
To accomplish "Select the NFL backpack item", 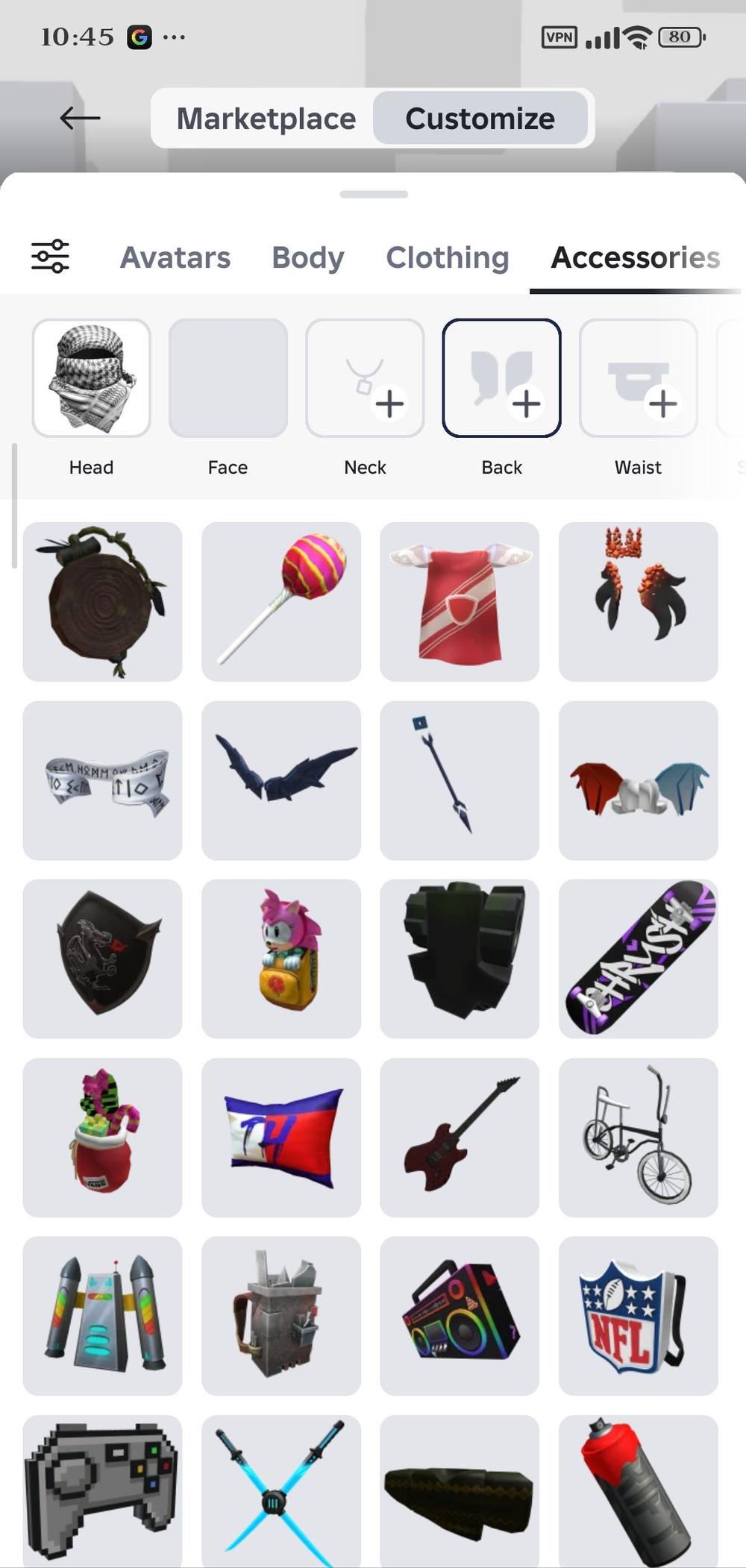I will tap(638, 1316).
